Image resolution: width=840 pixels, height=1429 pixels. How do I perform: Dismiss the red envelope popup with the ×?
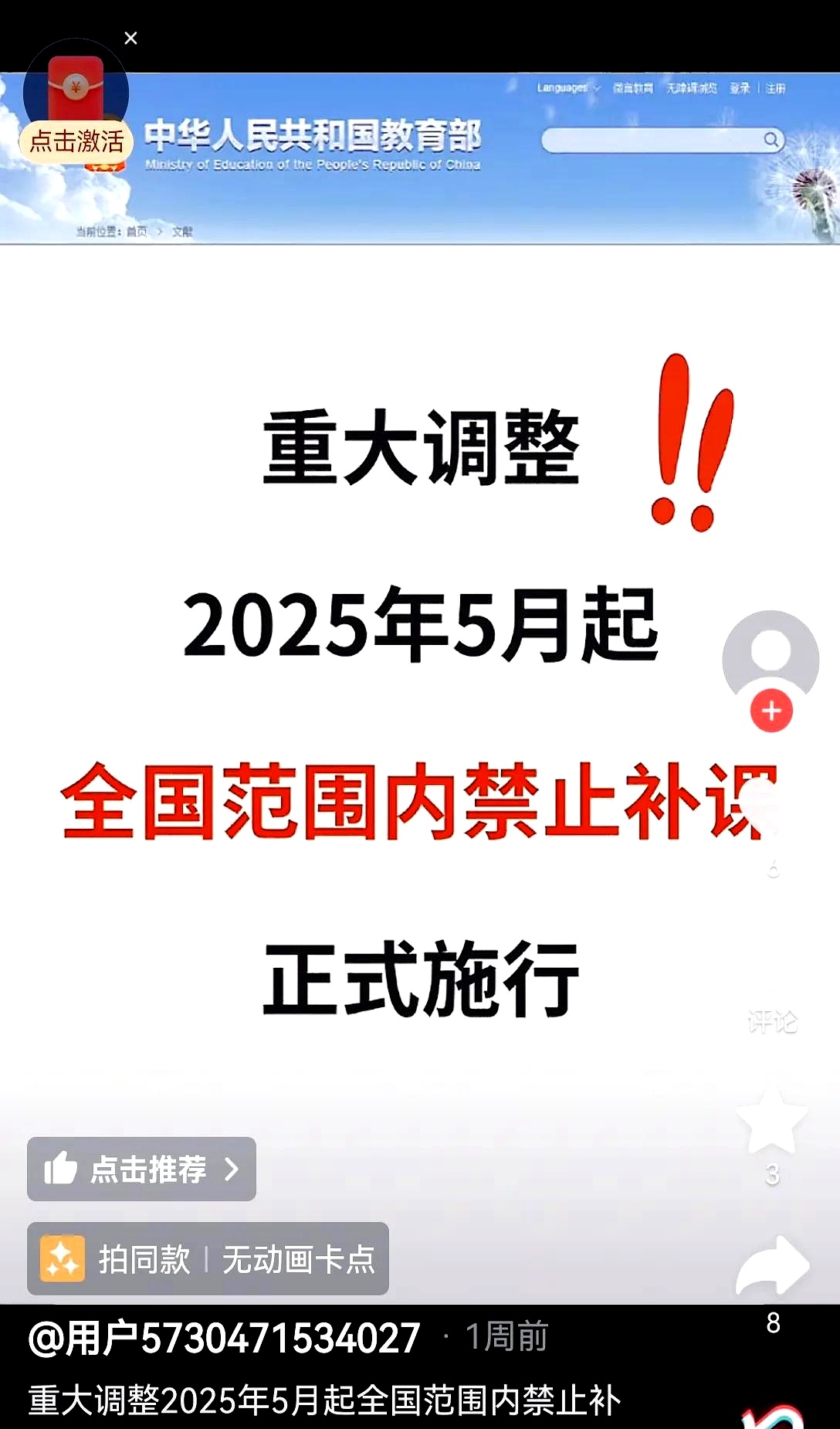click(x=130, y=37)
